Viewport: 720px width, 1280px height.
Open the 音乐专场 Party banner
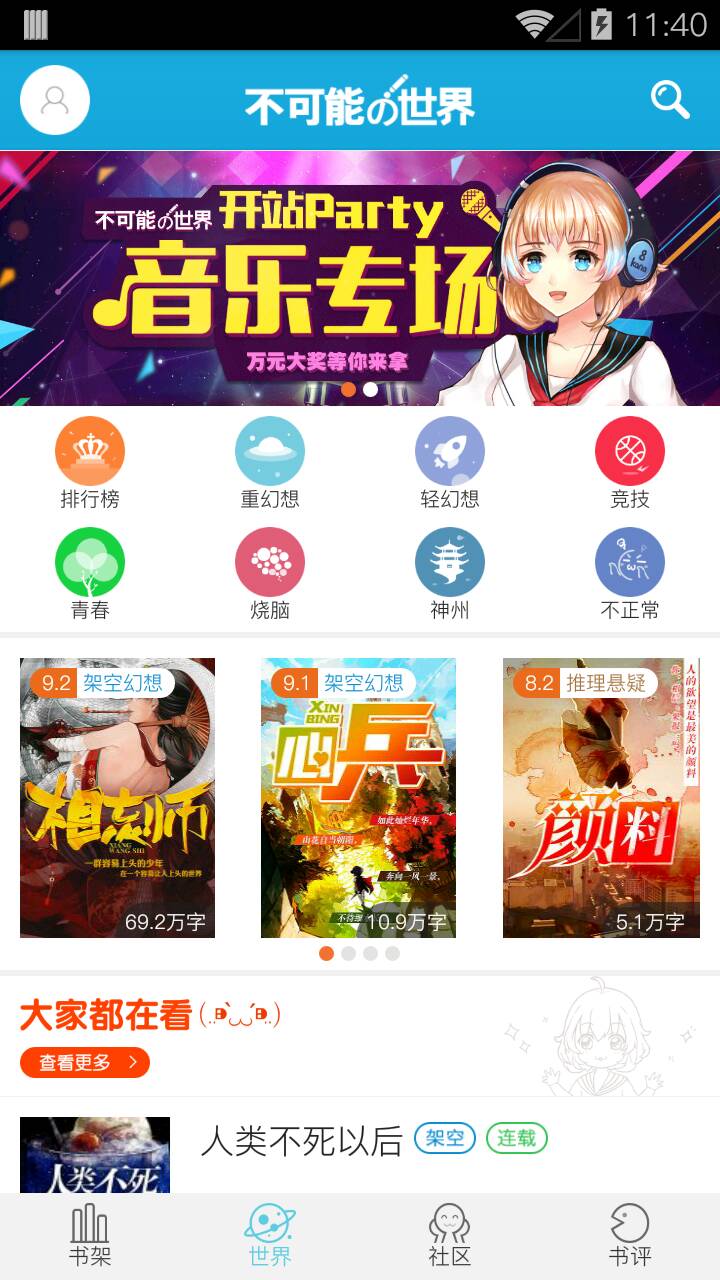click(360, 278)
